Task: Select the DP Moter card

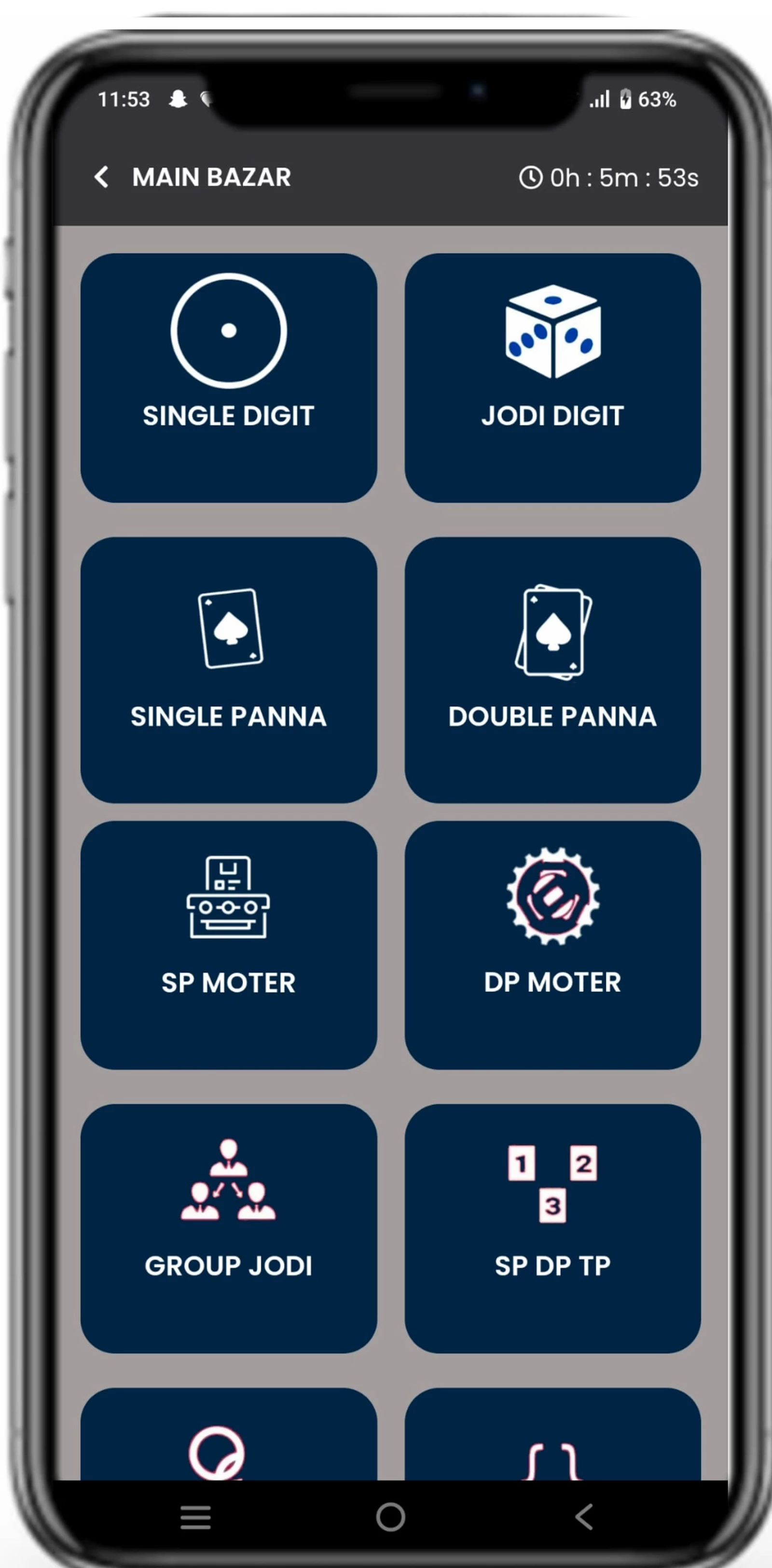Action: point(552,945)
